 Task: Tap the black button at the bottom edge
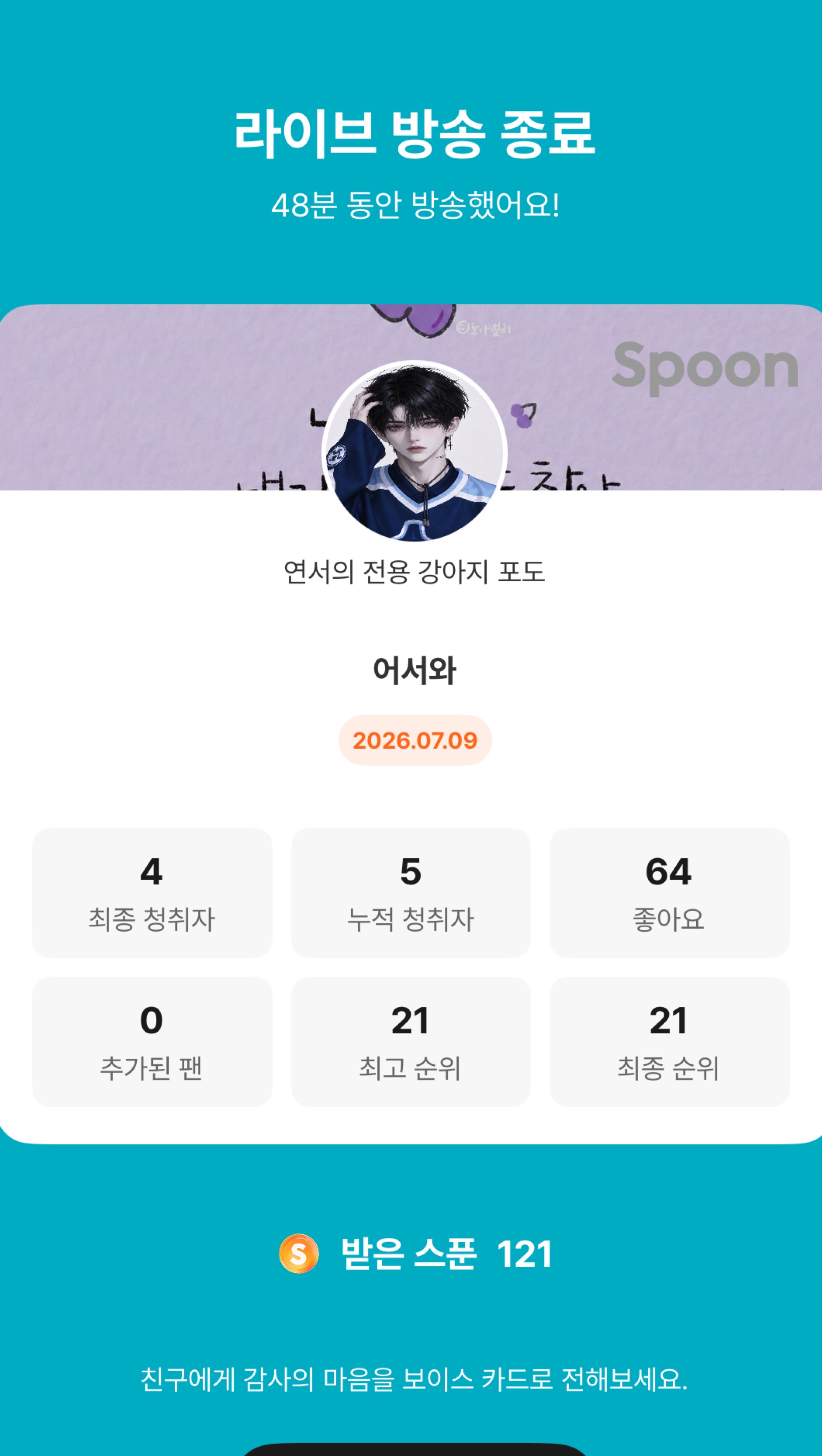(414, 1450)
